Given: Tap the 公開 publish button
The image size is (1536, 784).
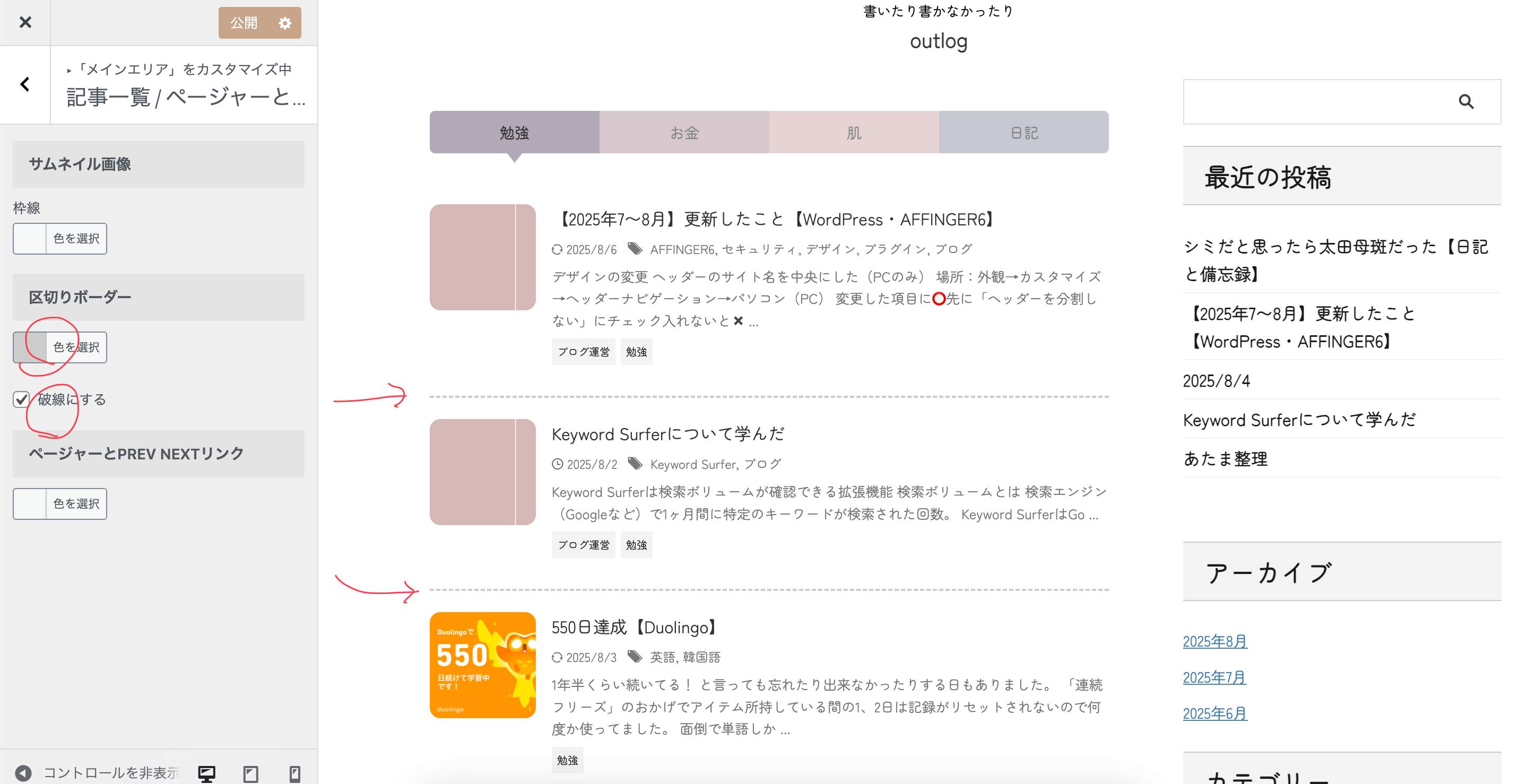Looking at the screenshot, I should click(x=244, y=23).
